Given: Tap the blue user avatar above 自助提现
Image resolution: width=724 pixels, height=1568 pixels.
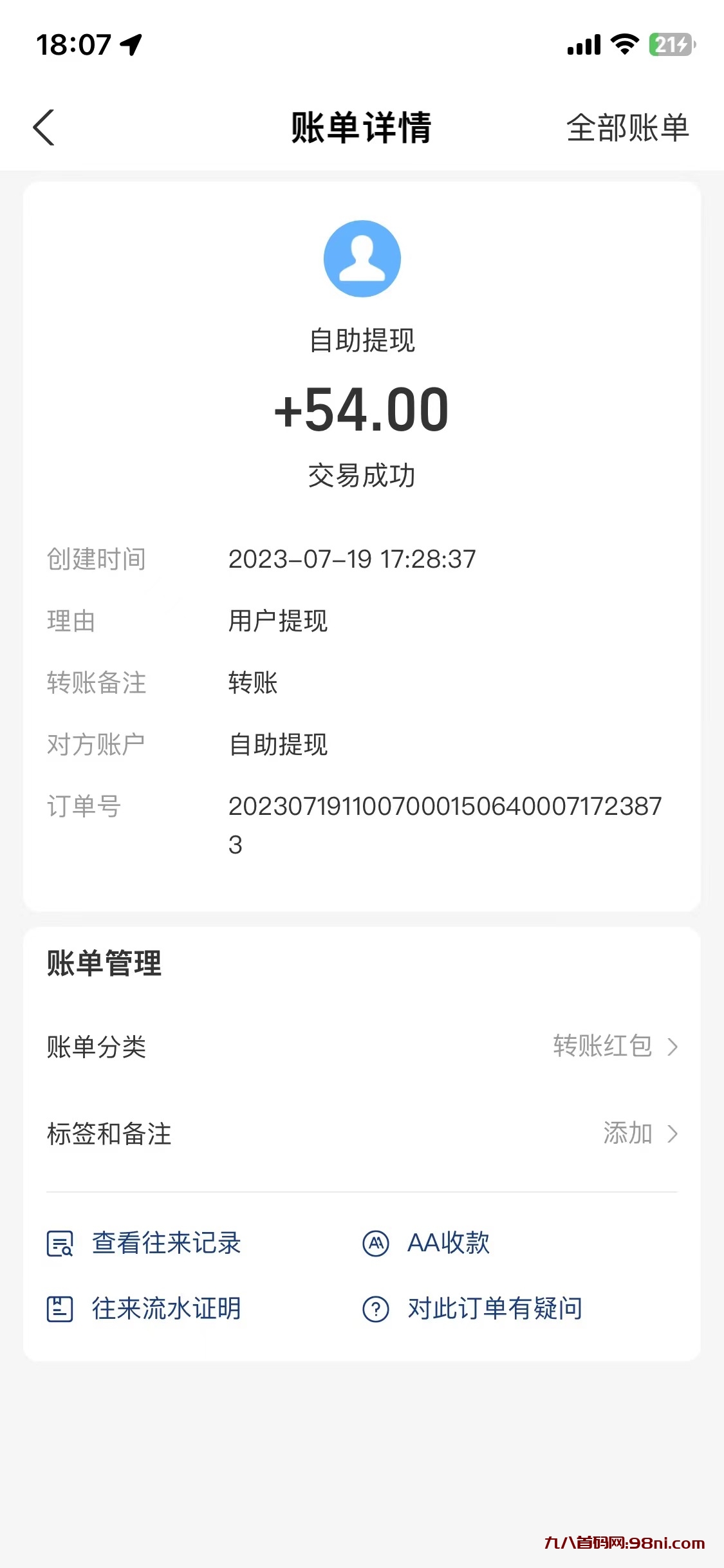Looking at the screenshot, I should point(362,258).
